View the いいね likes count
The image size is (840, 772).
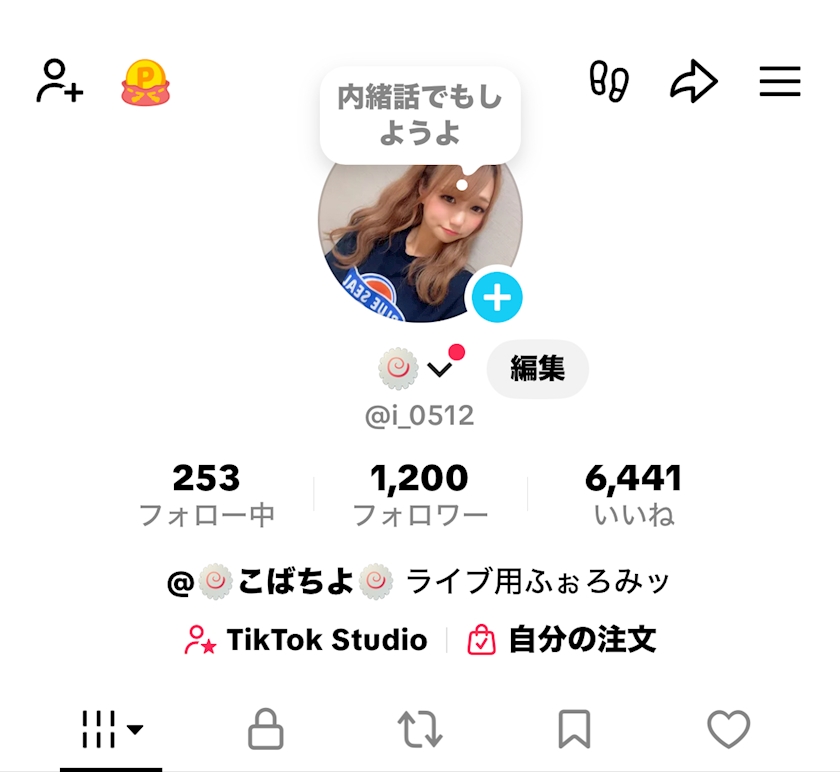click(634, 494)
